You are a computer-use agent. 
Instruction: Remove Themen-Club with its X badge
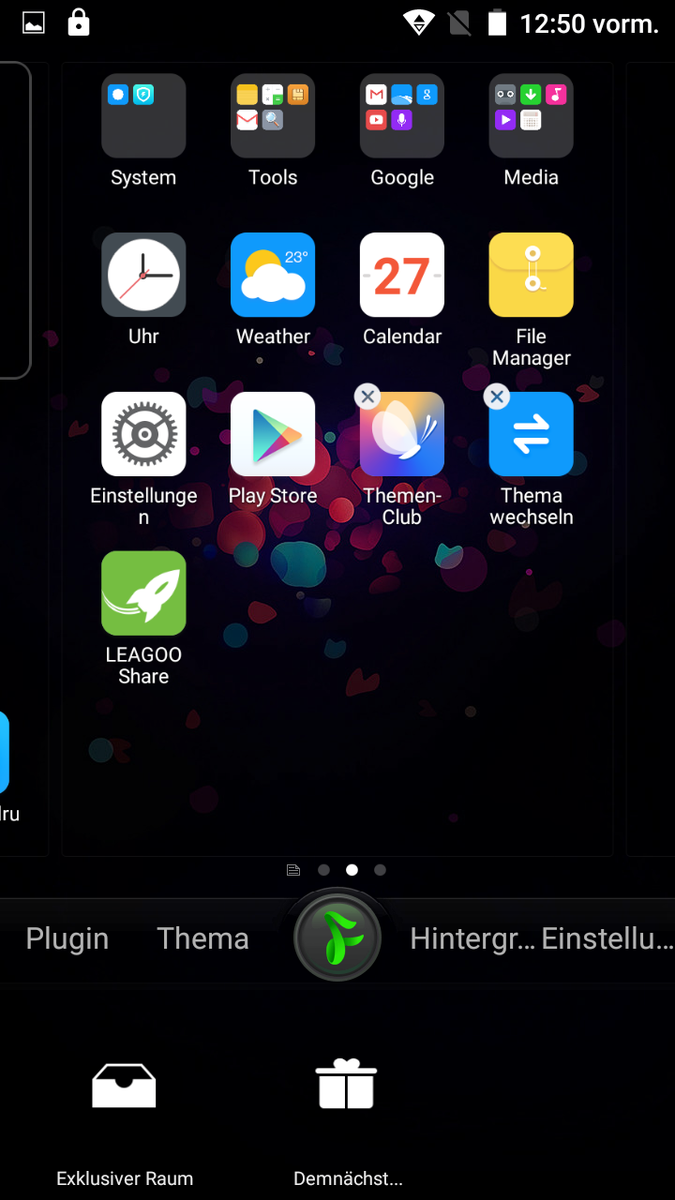click(368, 397)
